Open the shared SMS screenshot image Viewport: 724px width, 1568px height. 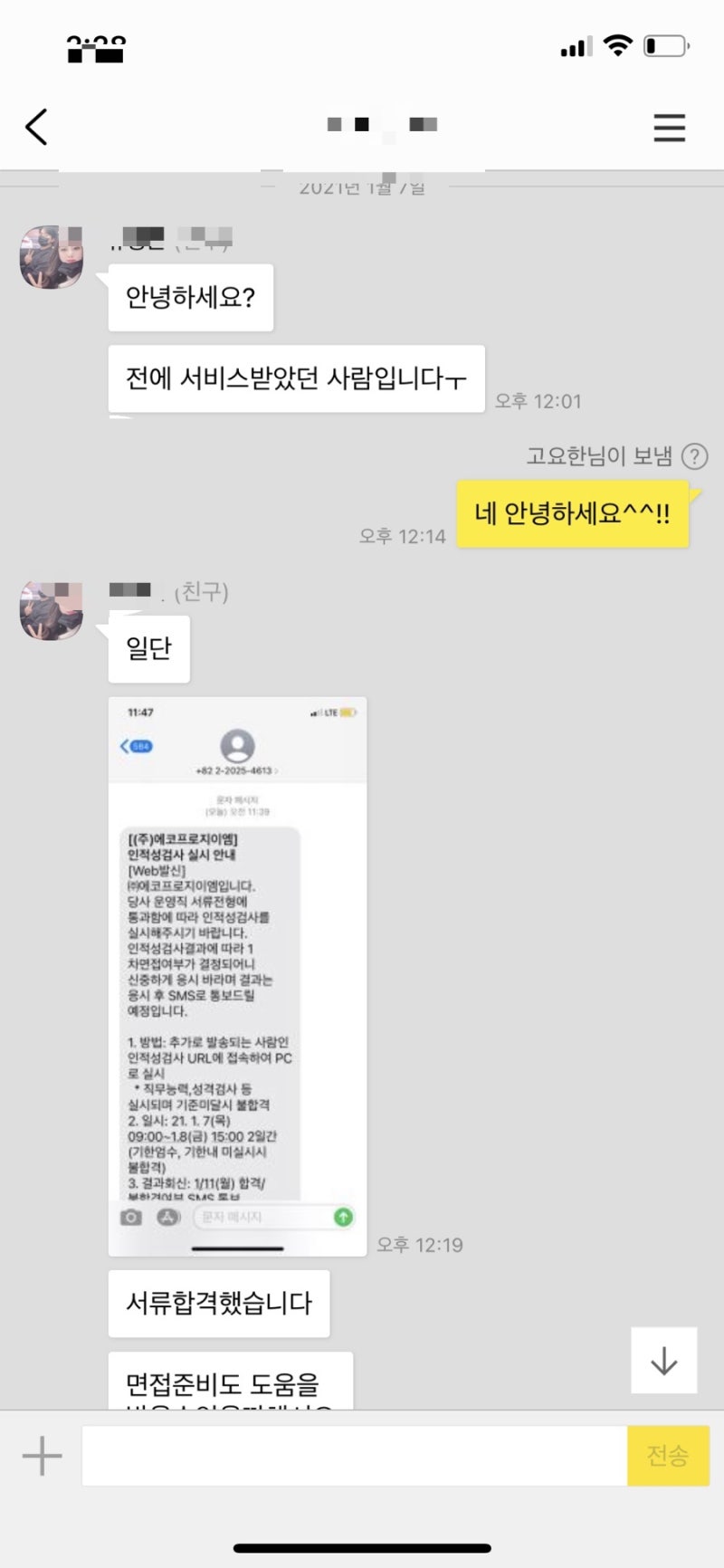pos(237,976)
